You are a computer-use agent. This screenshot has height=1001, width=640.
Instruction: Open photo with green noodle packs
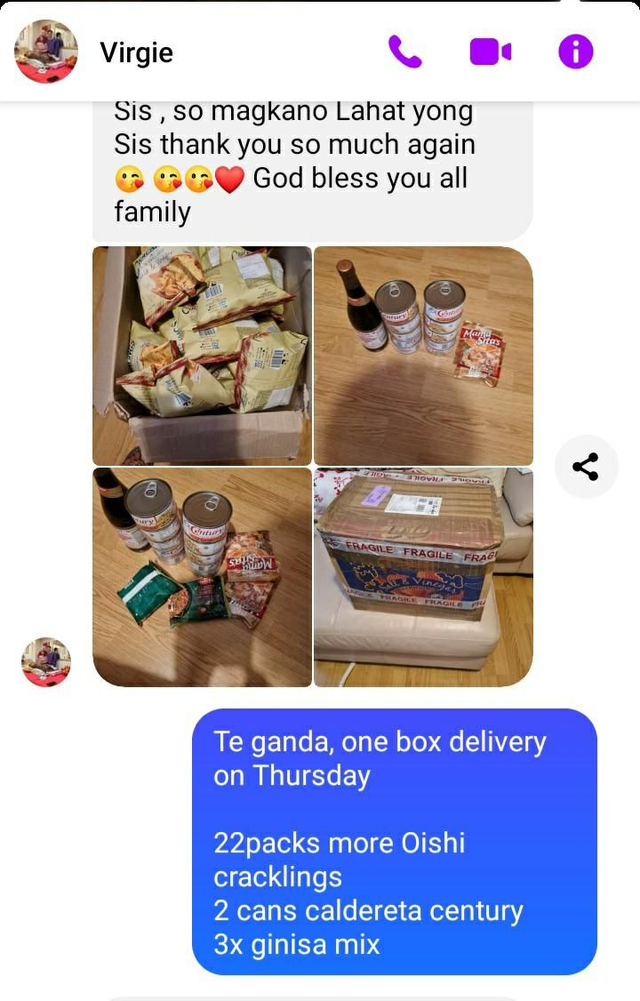(x=202, y=577)
